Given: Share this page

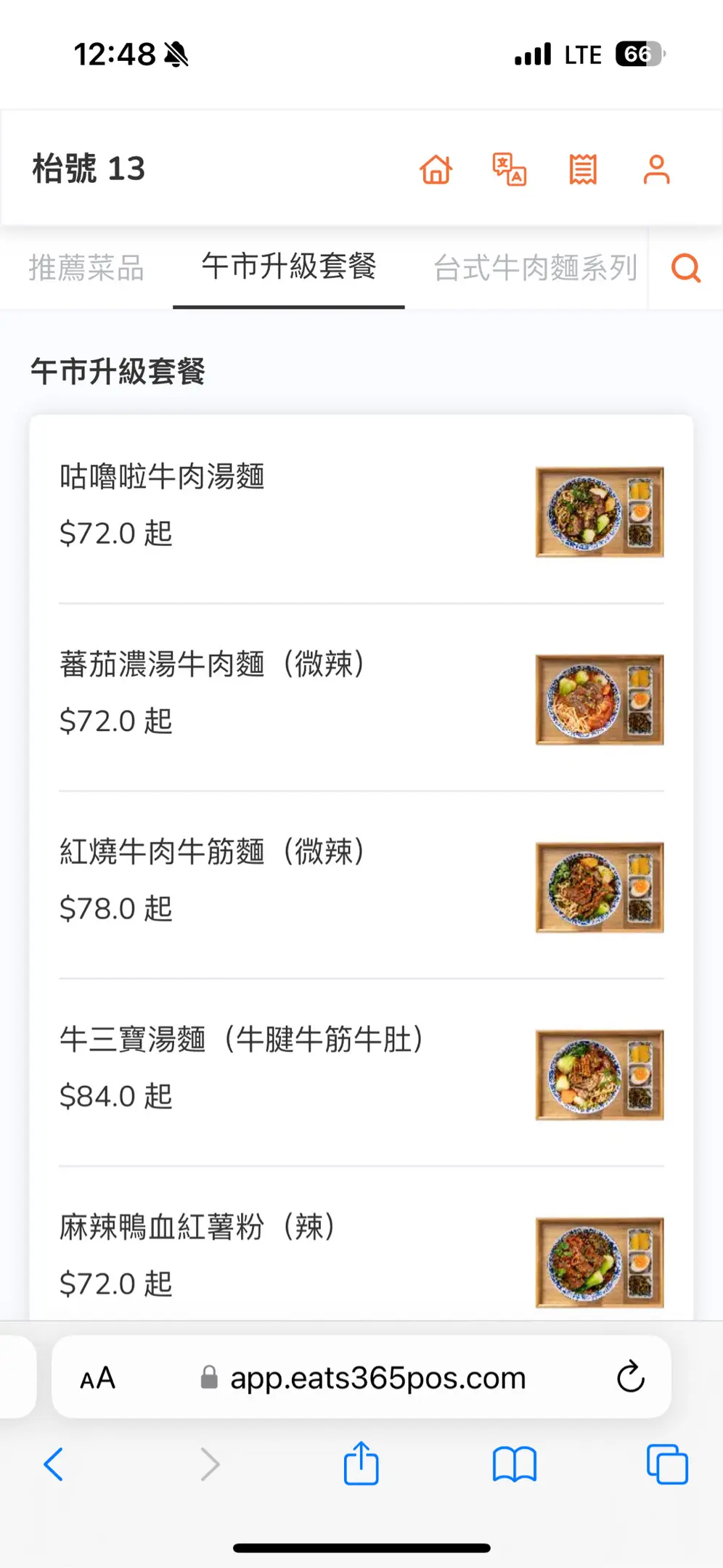Looking at the screenshot, I should (361, 1463).
